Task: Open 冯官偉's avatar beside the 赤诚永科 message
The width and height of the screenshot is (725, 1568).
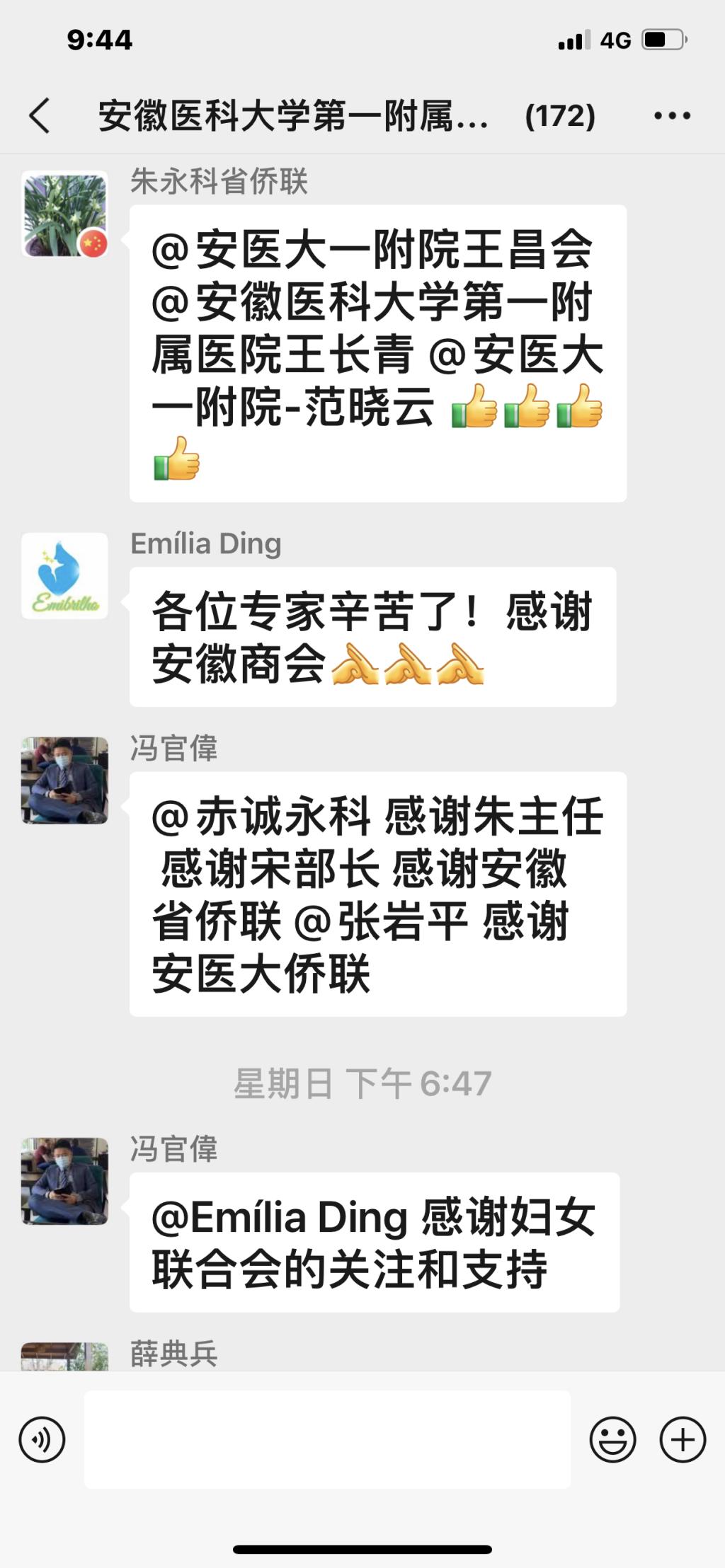Action: pos(64,780)
